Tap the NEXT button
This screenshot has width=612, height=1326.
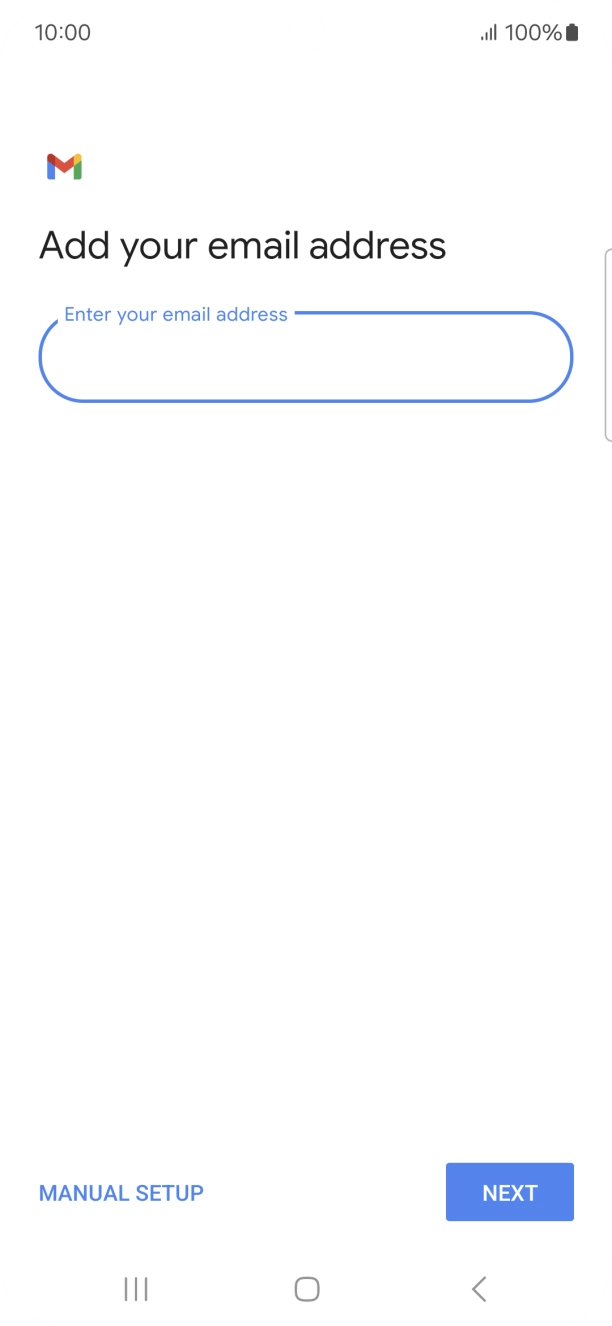[x=510, y=1192]
